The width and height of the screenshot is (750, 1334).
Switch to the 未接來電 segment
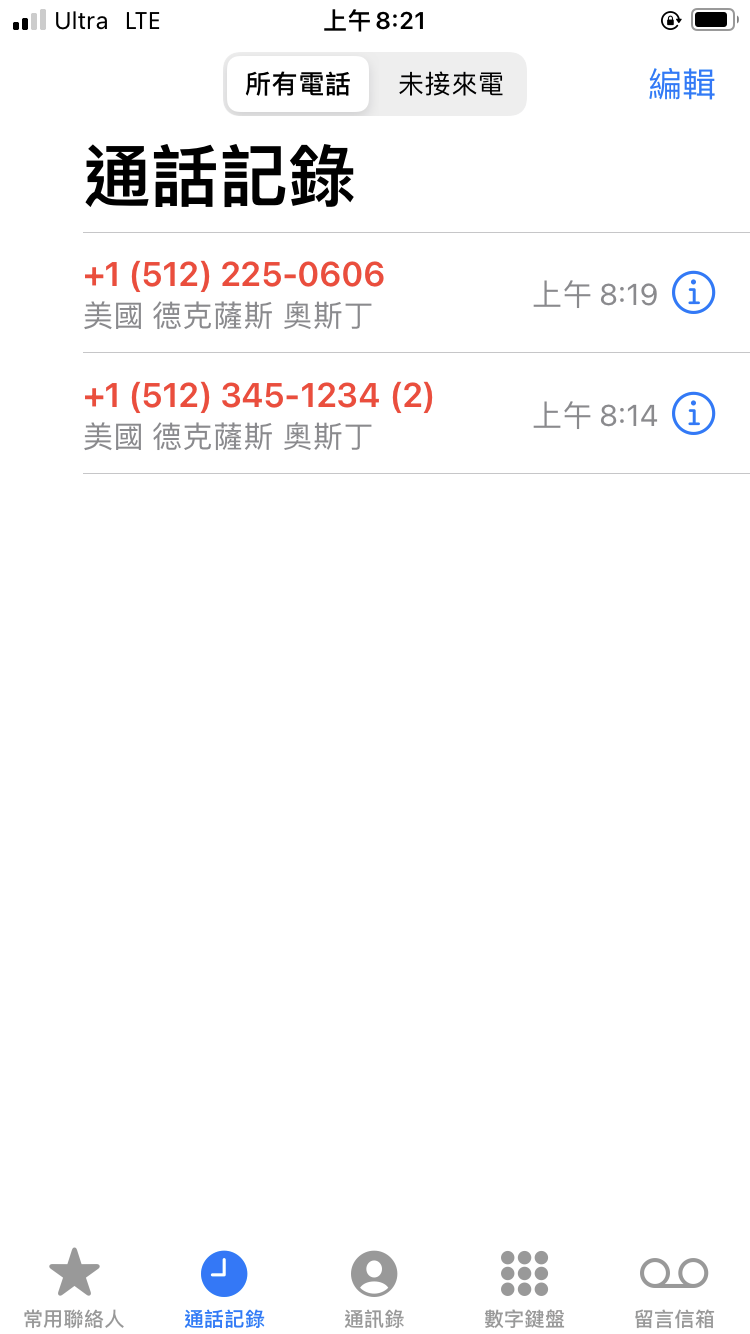[450, 84]
